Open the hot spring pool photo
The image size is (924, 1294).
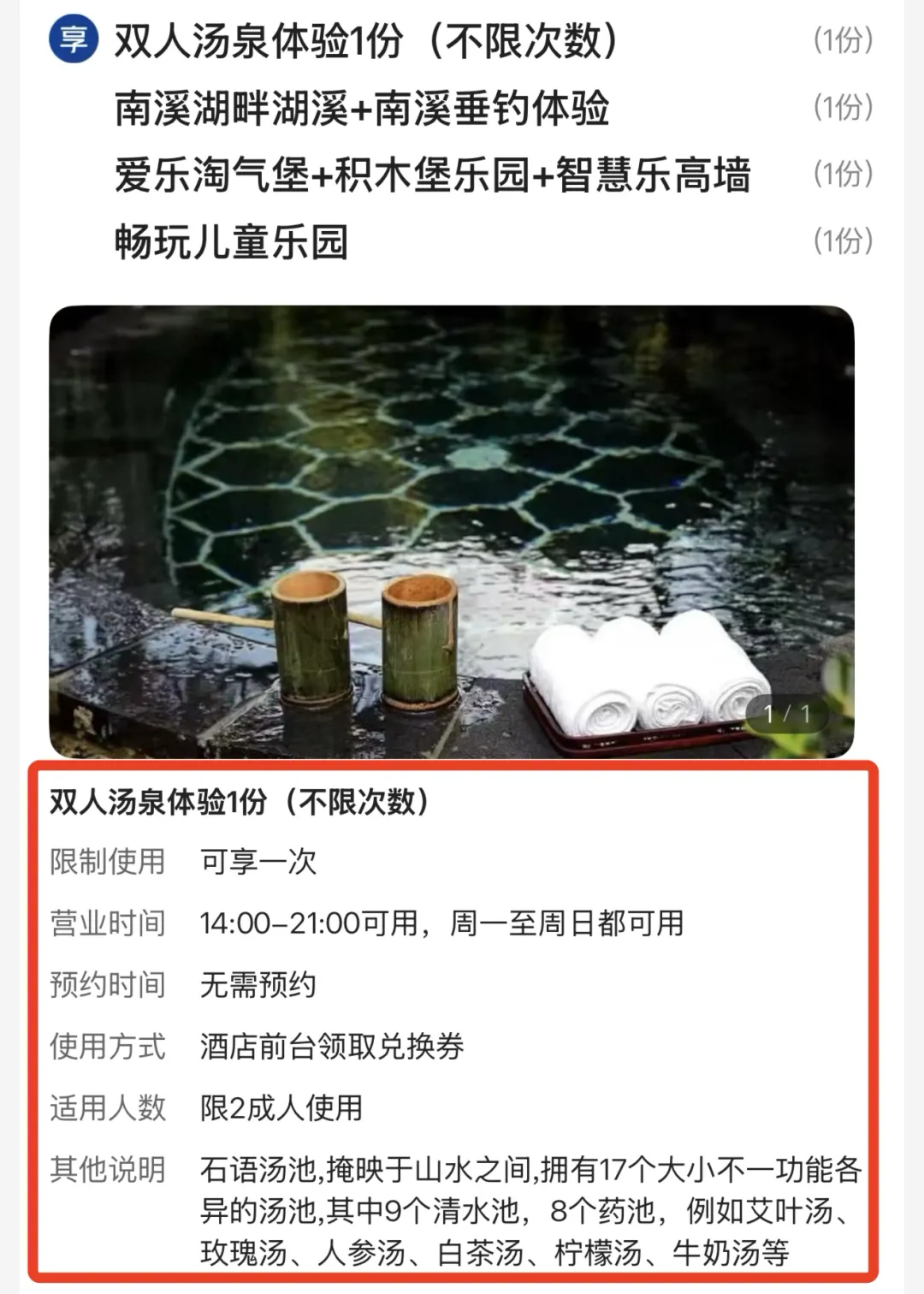click(x=452, y=531)
